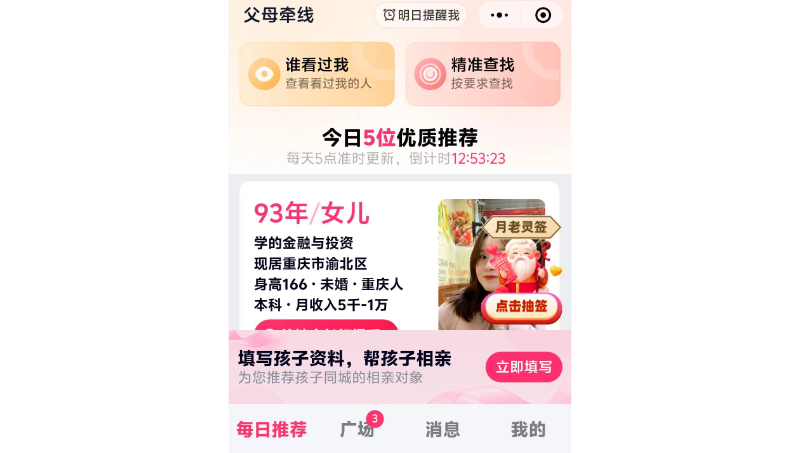Close the mini program via target icon
Viewport: 800px width, 453px height.
(x=543, y=15)
